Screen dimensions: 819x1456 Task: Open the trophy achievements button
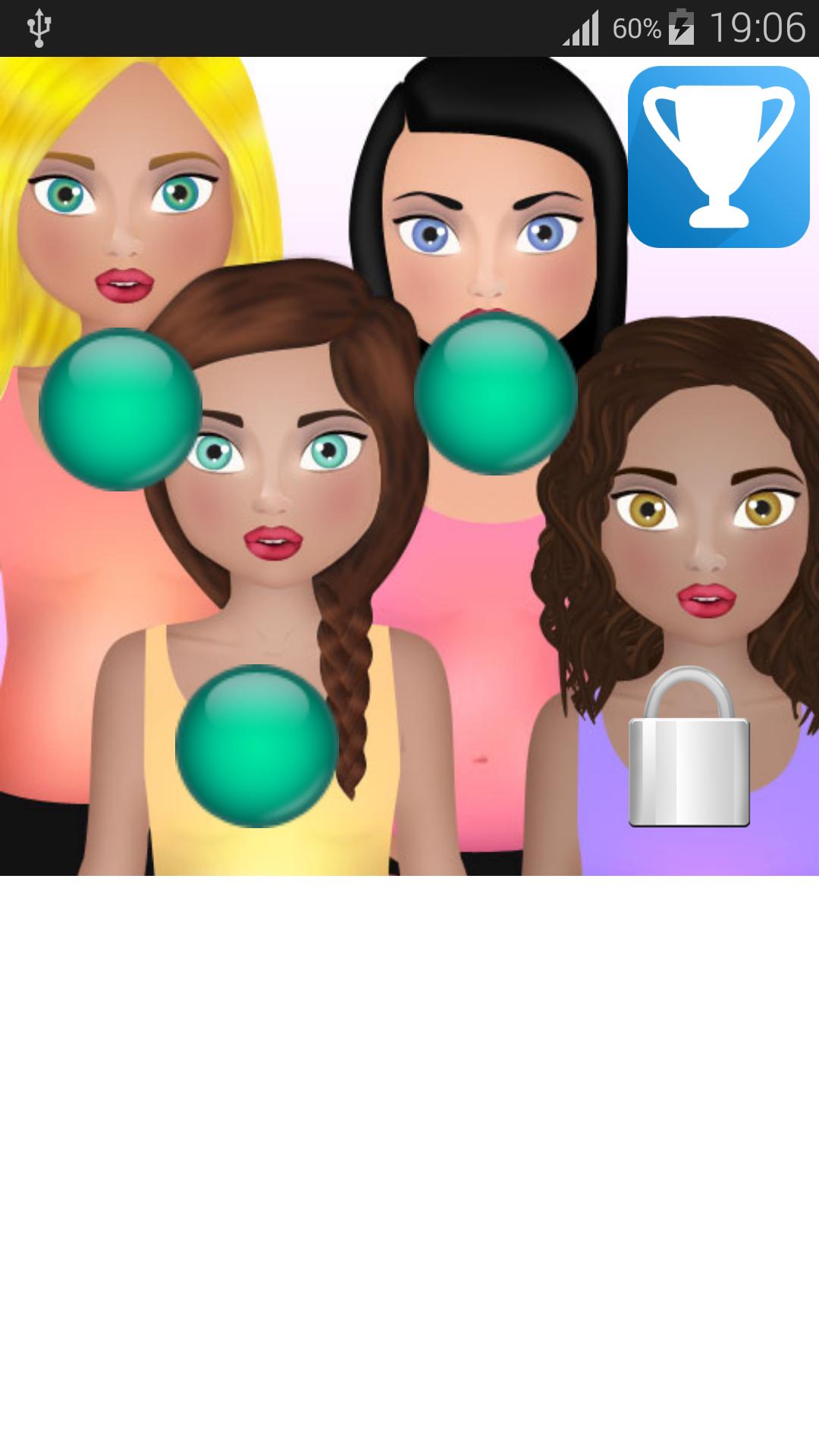pos(718,157)
